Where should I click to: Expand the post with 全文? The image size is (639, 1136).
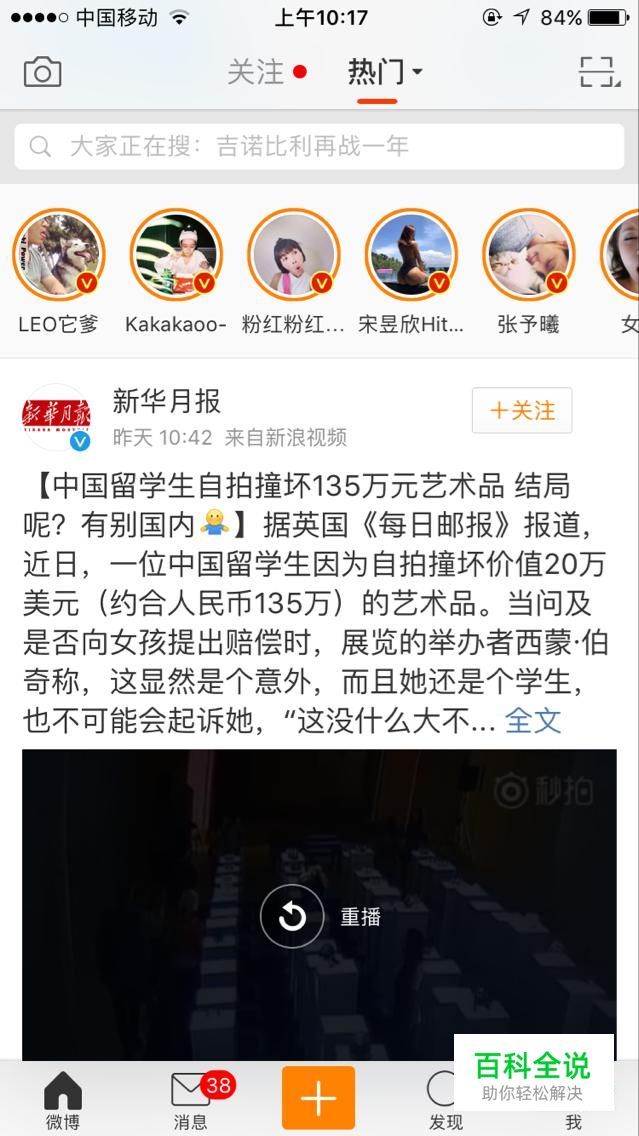point(533,720)
